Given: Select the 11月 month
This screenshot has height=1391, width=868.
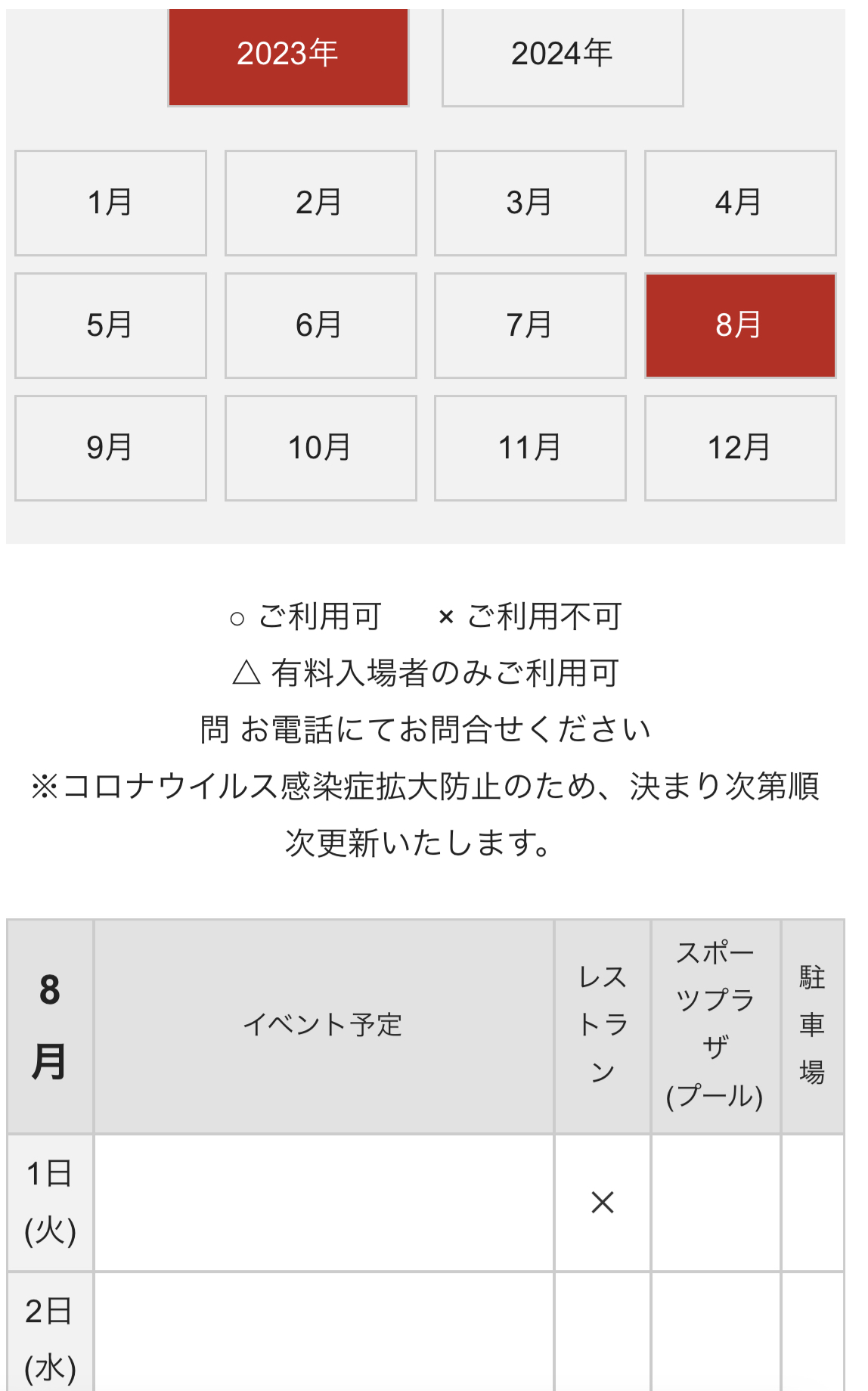Looking at the screenshot, I should pyautogui.click(x=530, y=448).
